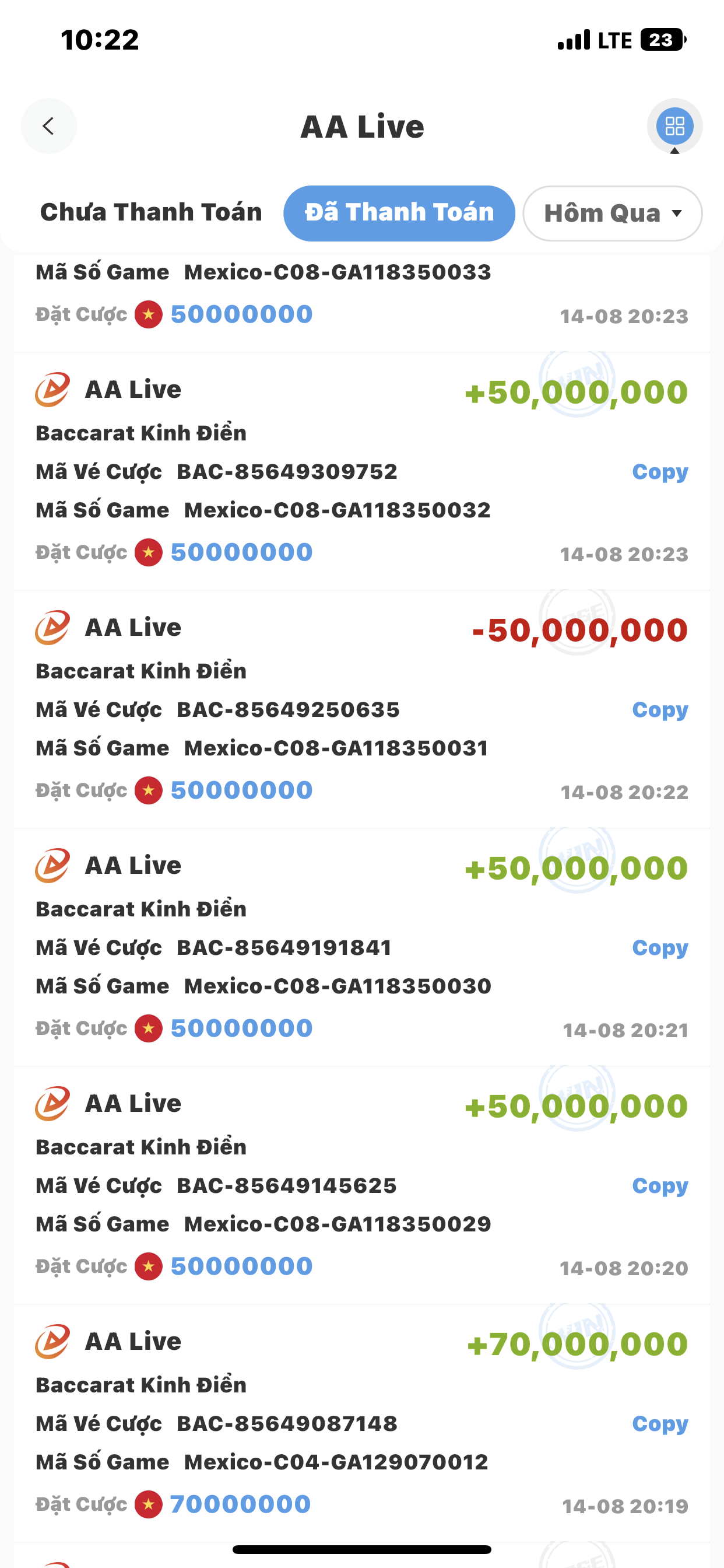724x1568 pixels.
Task: Copy bet ticket code BAC-85649145625
Action: pyautogui.click(x=659, y=1186)
